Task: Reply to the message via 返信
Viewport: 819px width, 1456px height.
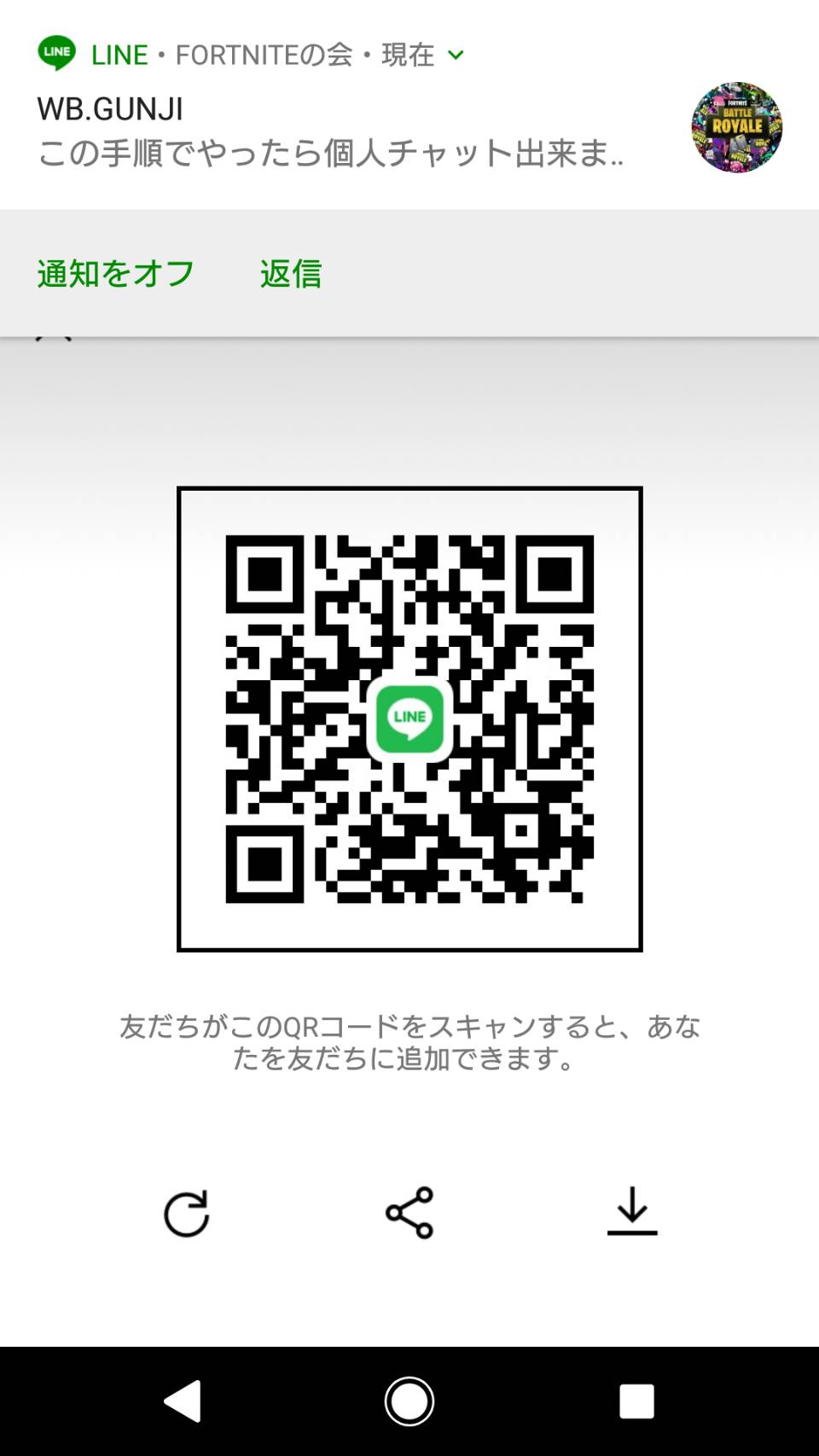Action: point(291,274)
